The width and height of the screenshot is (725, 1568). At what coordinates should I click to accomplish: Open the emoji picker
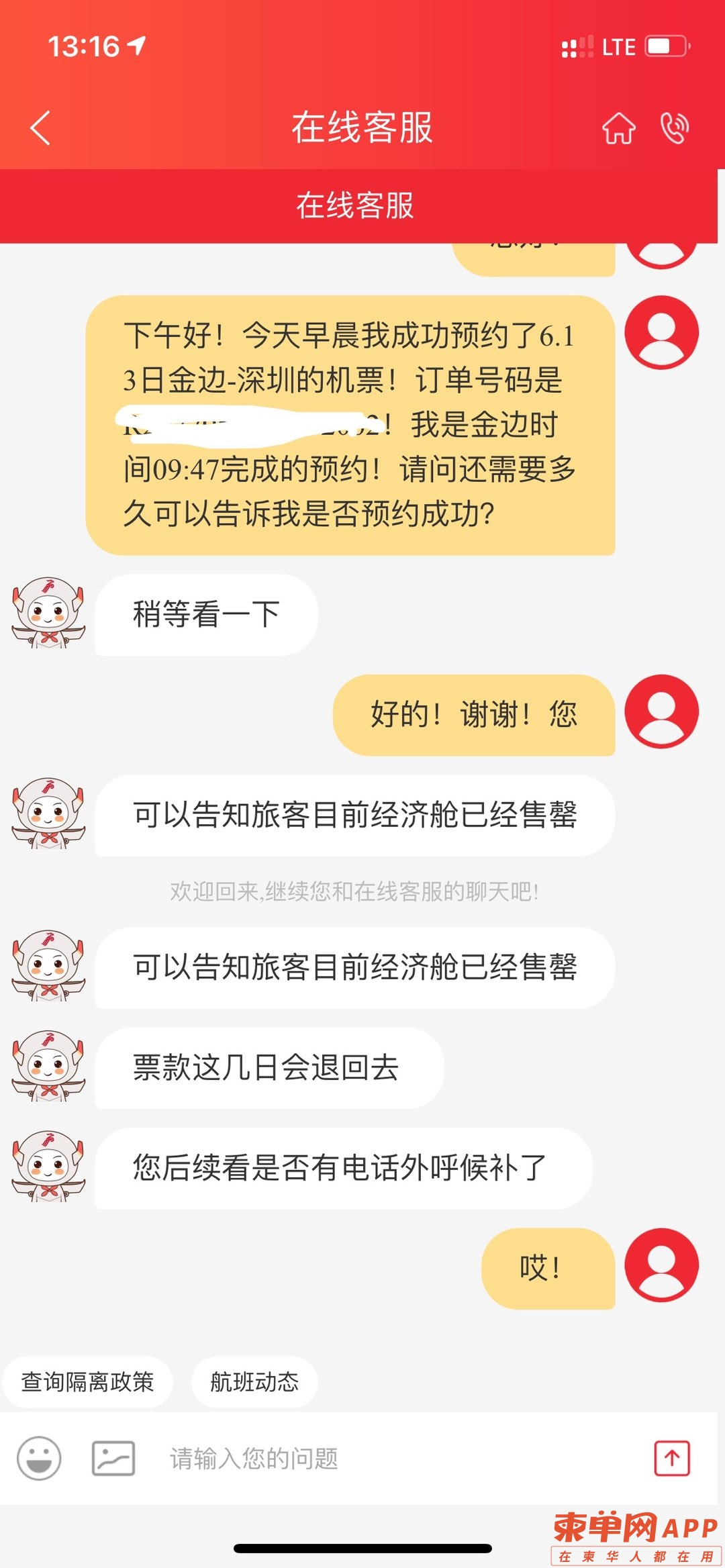[x=39, y=1457]
